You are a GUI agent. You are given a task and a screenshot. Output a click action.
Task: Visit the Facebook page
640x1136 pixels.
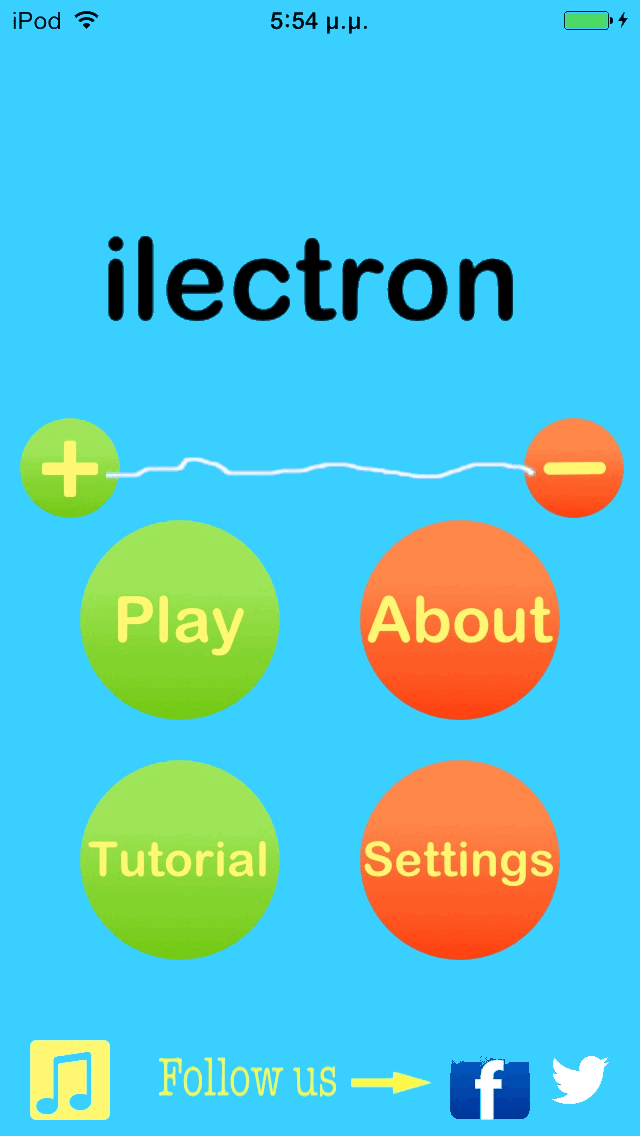coord(489,1090)
